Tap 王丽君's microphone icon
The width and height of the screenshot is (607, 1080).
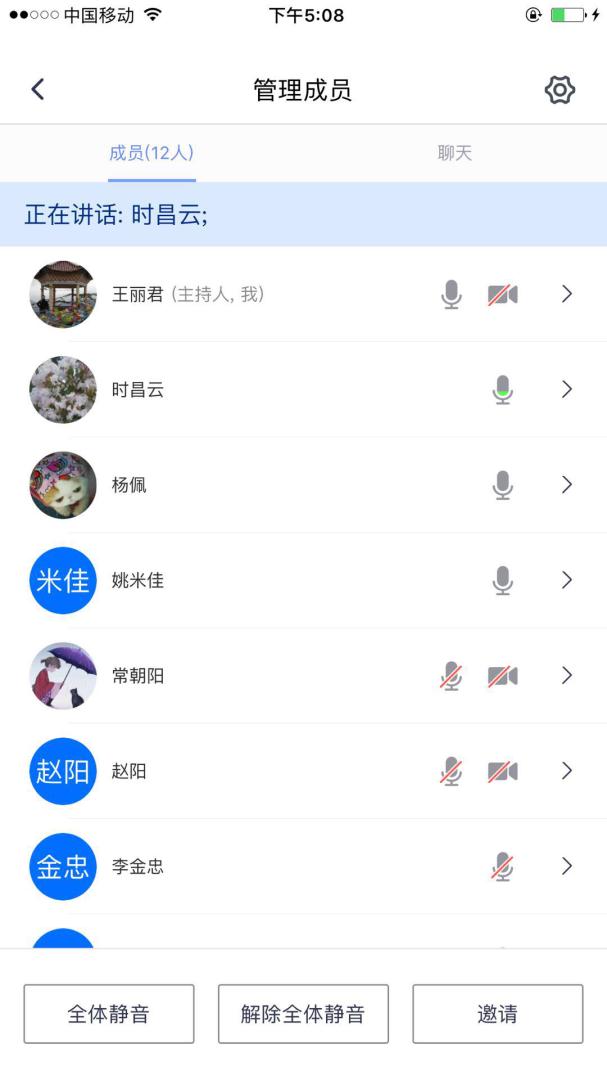coord(452,295)
